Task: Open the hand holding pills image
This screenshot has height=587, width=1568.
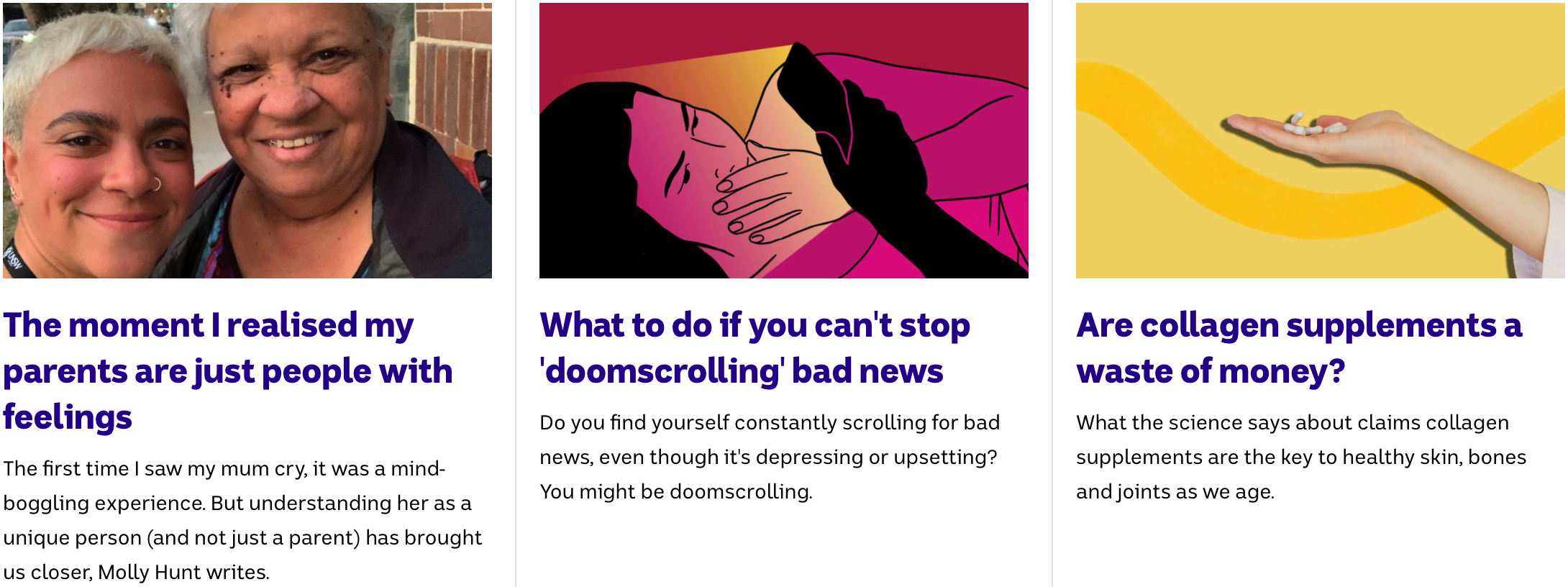Action: (x=1320, y=140)
